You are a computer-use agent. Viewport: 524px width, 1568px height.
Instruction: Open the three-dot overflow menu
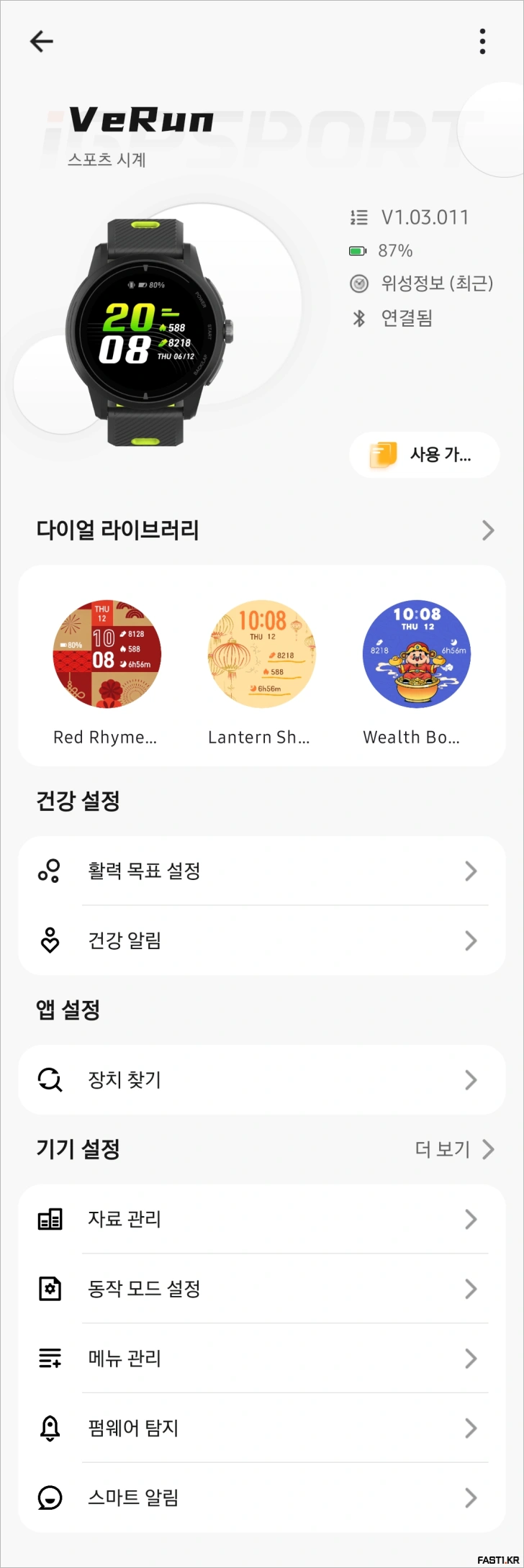(x=482, y=41)
